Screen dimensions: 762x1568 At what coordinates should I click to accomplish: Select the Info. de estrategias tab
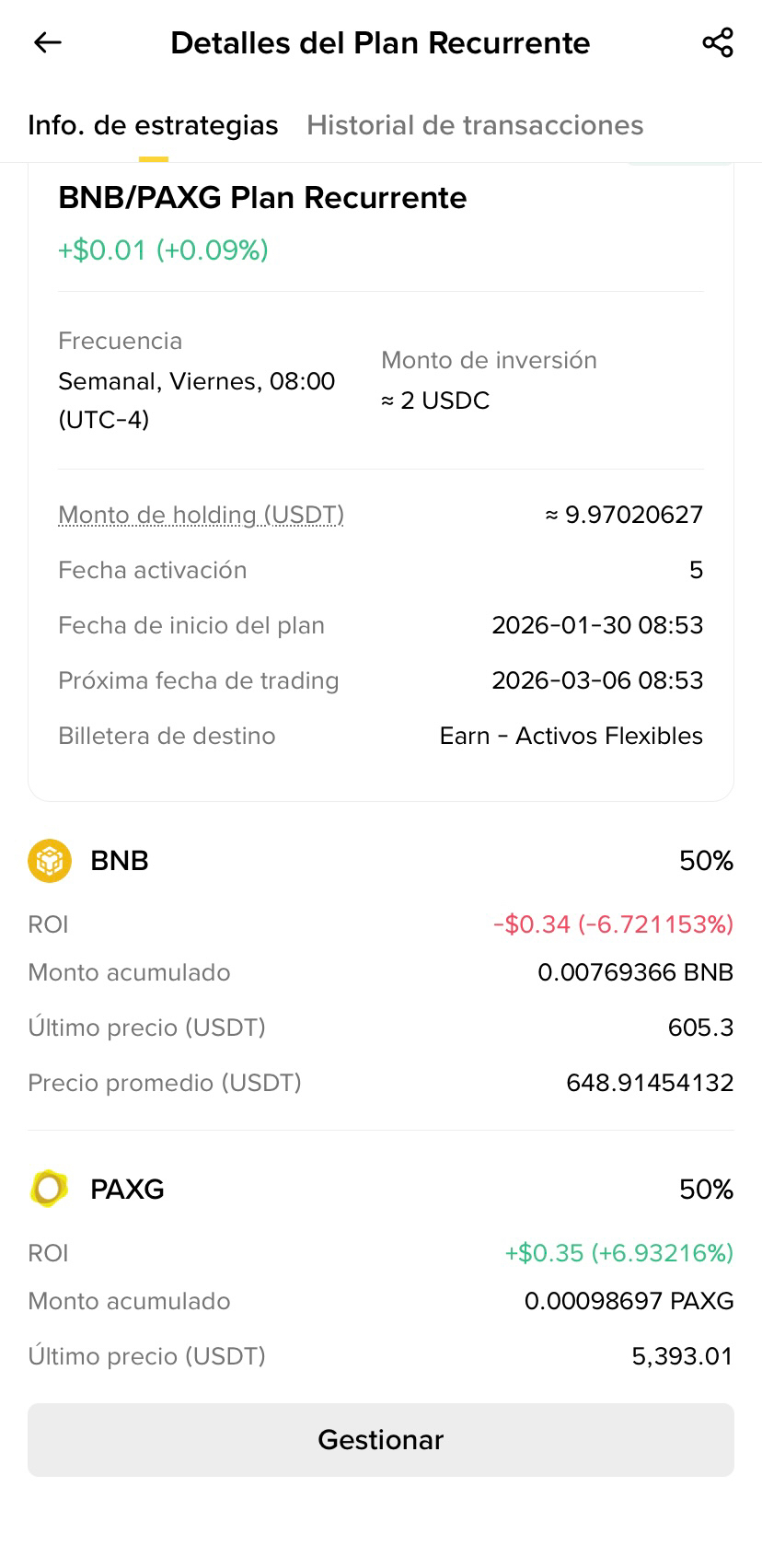pyautogui.click(x=153, y=125)
